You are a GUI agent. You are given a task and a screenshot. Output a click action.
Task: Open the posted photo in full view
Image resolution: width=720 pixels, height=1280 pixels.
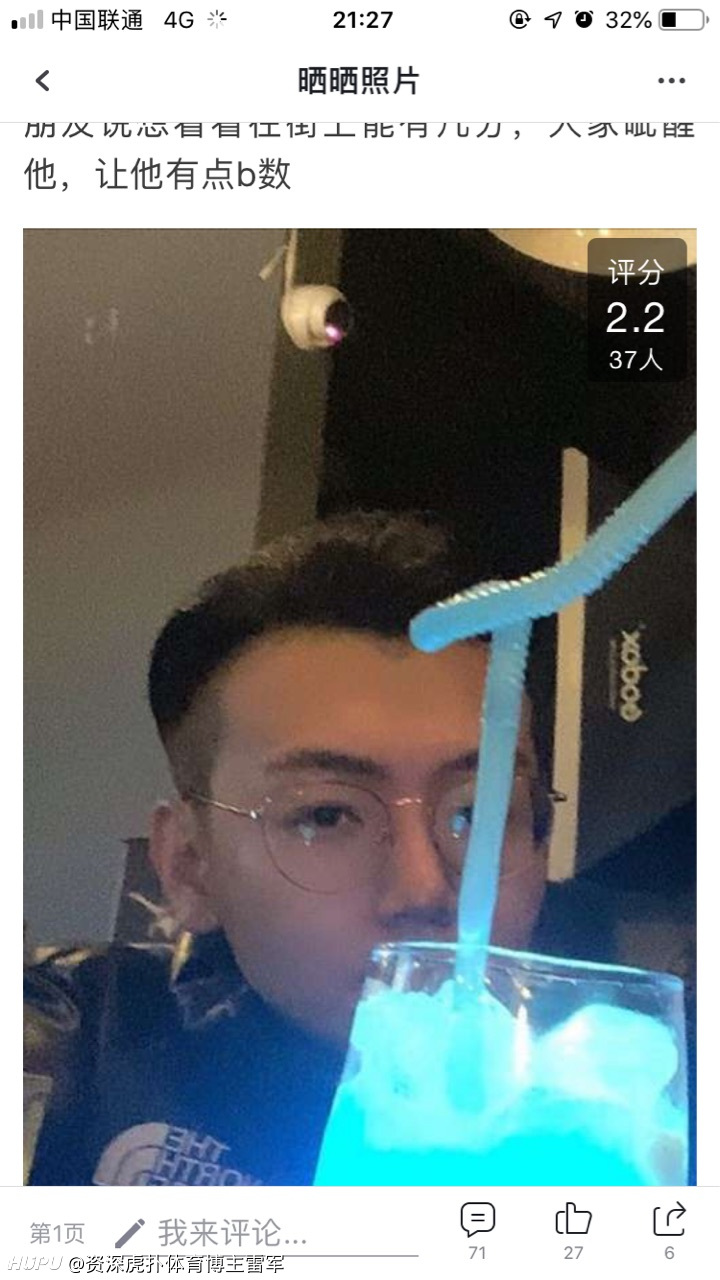tap(359, 707)
